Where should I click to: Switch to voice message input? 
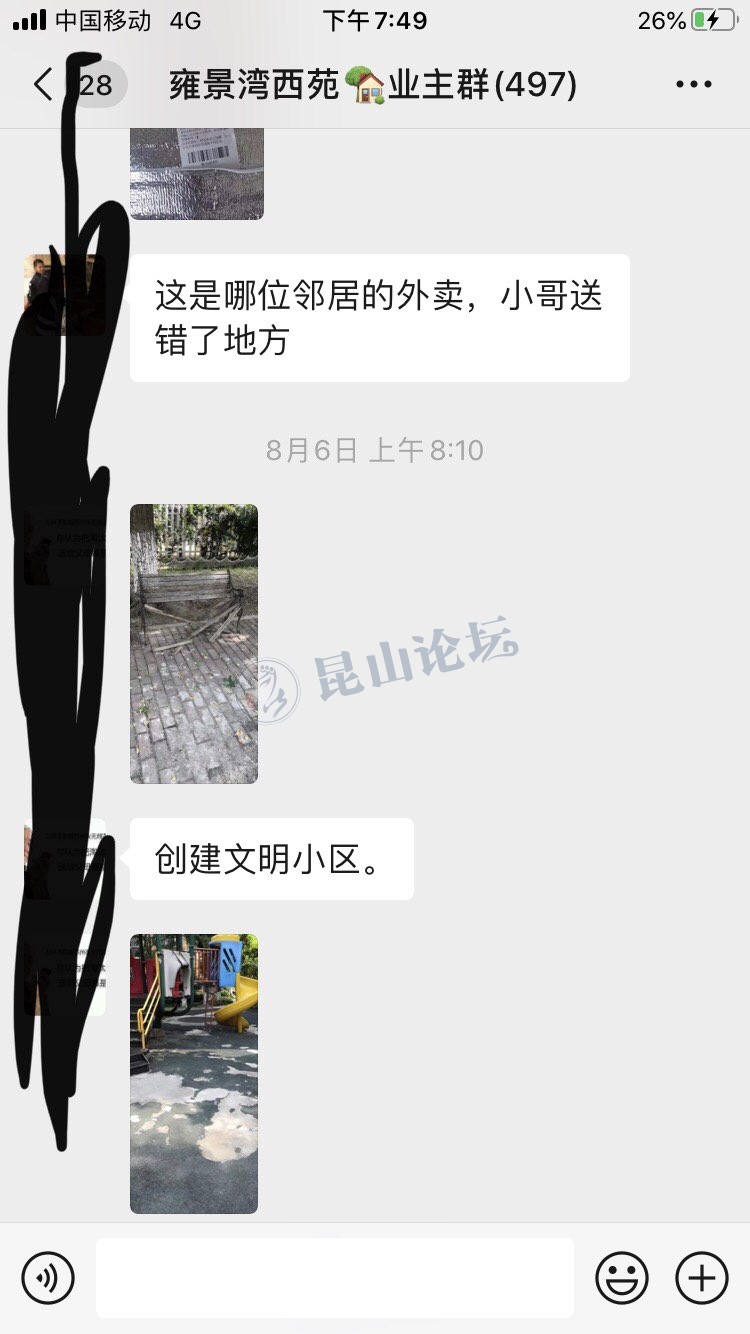tap(48, 1277)
